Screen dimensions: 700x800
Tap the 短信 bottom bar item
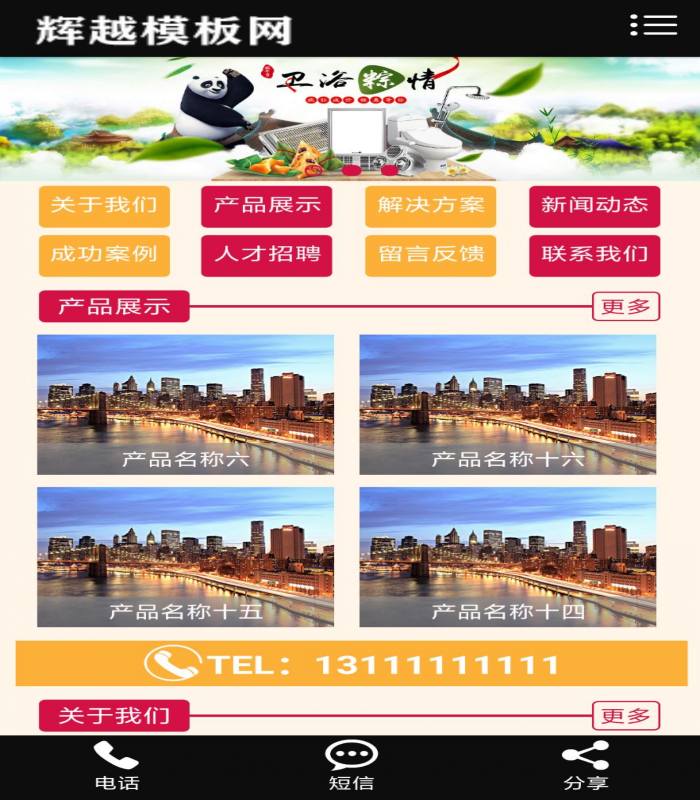click(351, 767)
